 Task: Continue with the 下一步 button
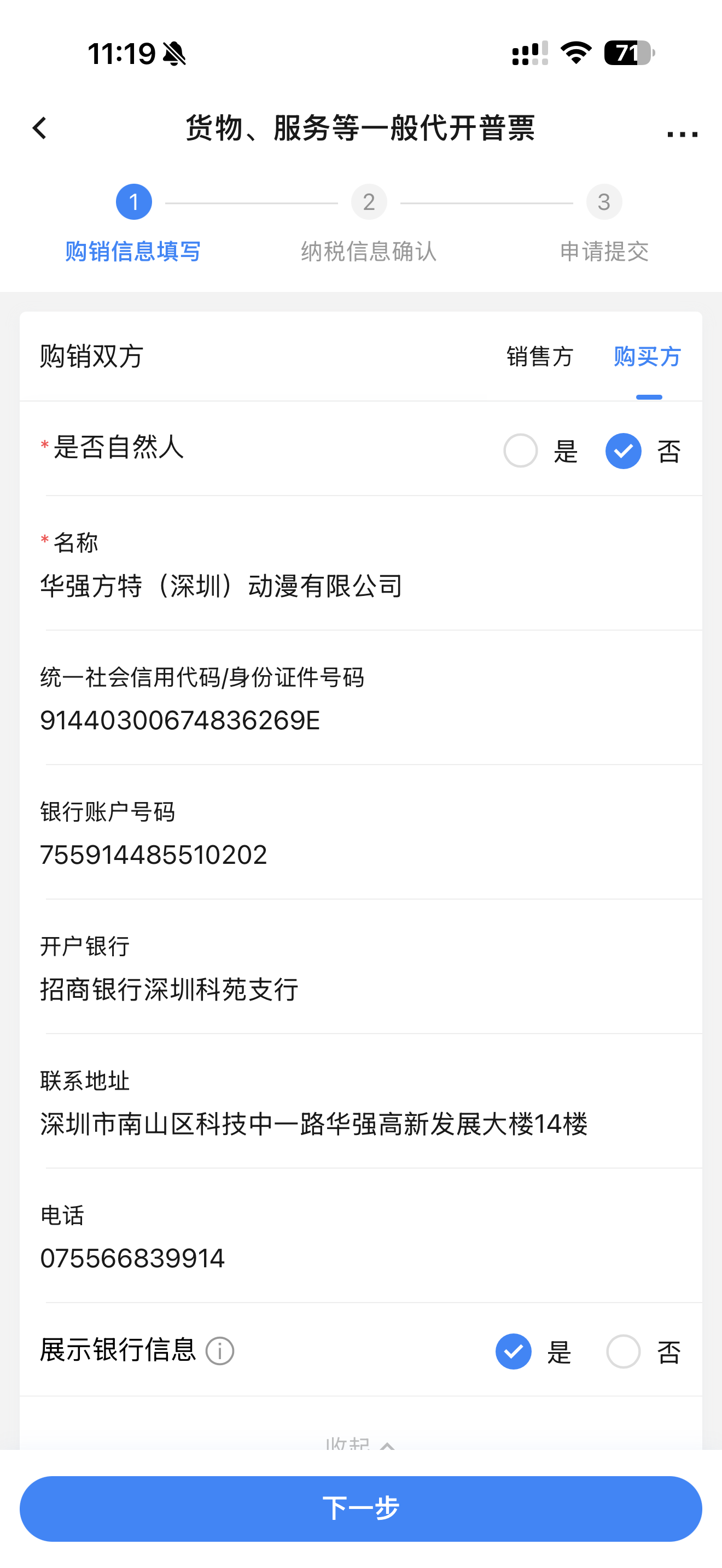coord(360,1509)
